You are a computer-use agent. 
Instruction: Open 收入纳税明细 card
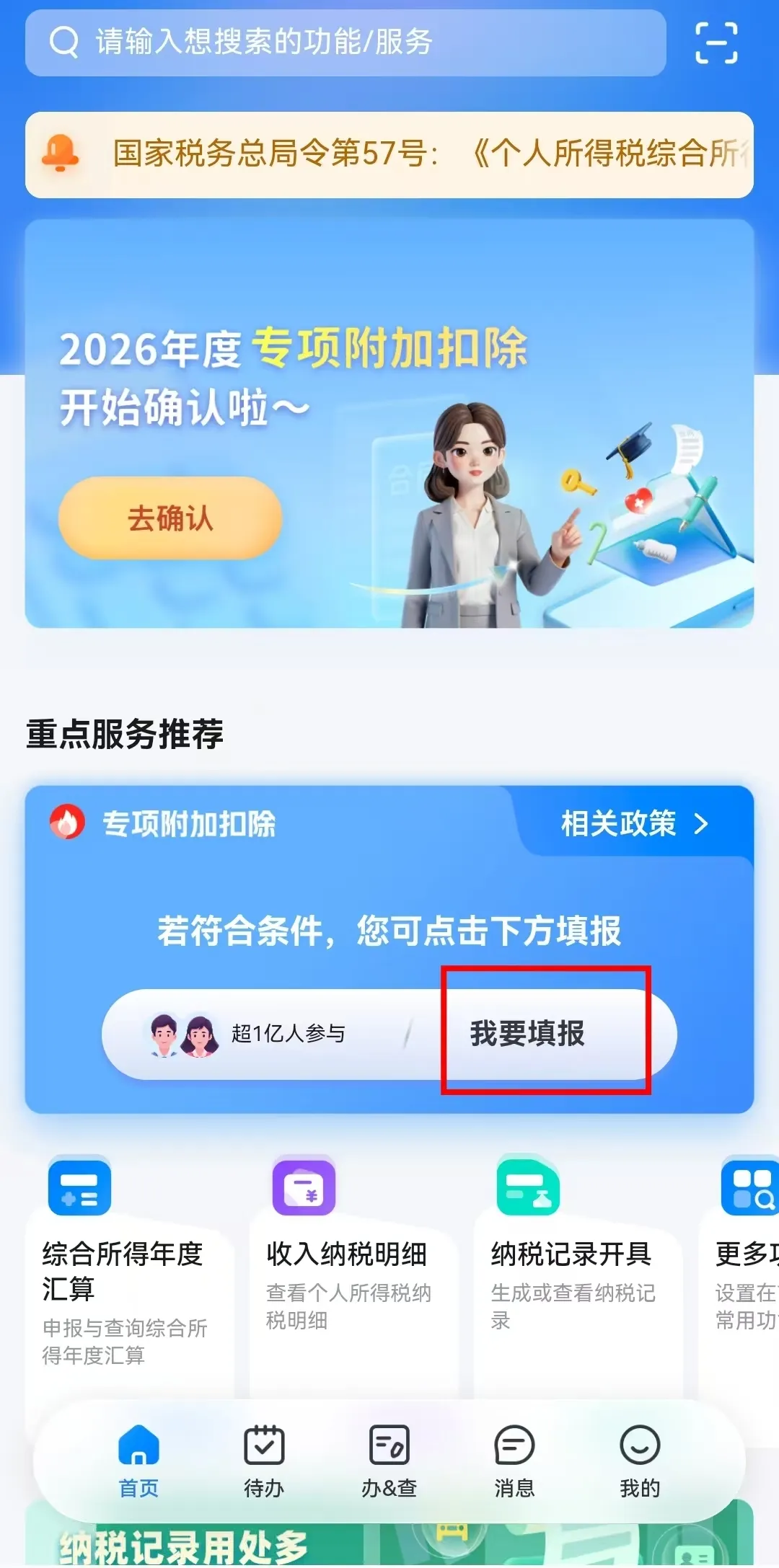(x=354, y=1276)
